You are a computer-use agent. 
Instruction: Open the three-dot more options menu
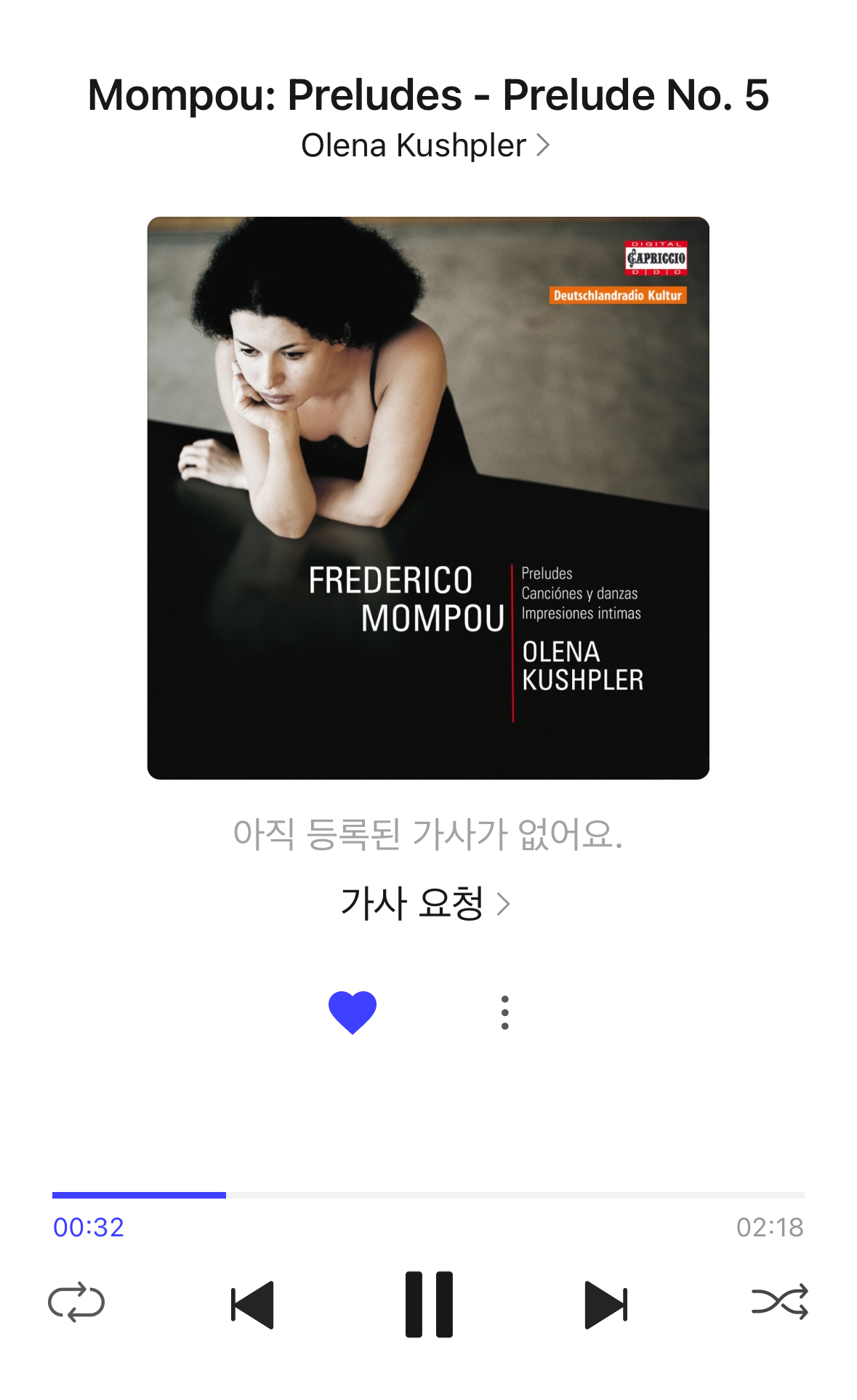click(x=505, y=1012)
